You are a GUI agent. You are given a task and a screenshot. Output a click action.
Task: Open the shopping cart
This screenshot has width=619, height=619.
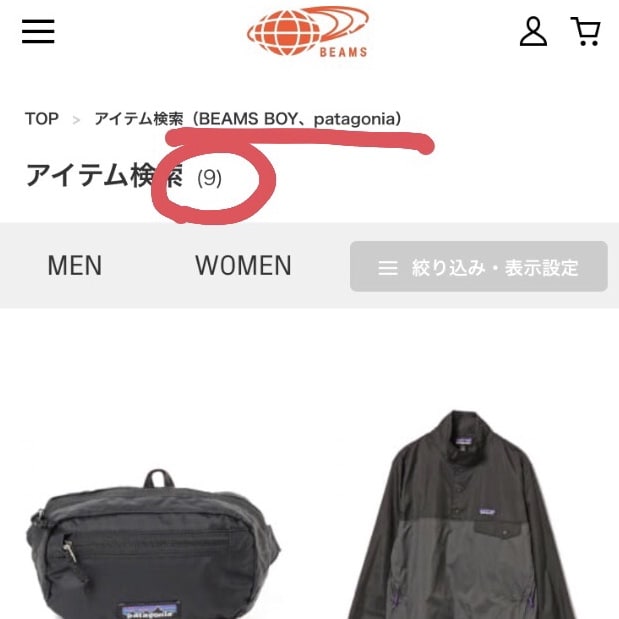tap(585, 32)
